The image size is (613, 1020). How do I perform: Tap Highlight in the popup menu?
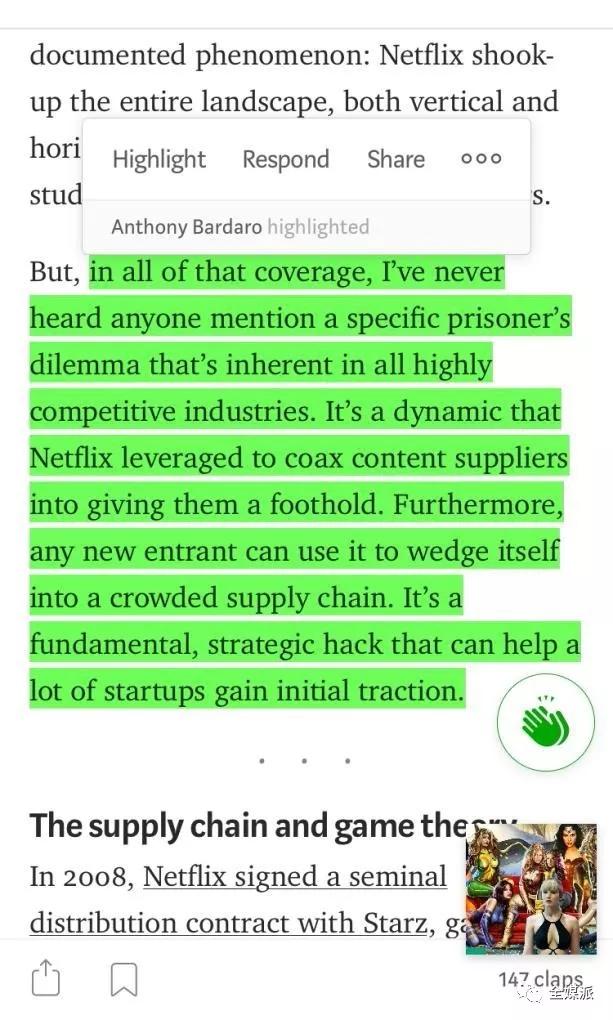[158, 159]
